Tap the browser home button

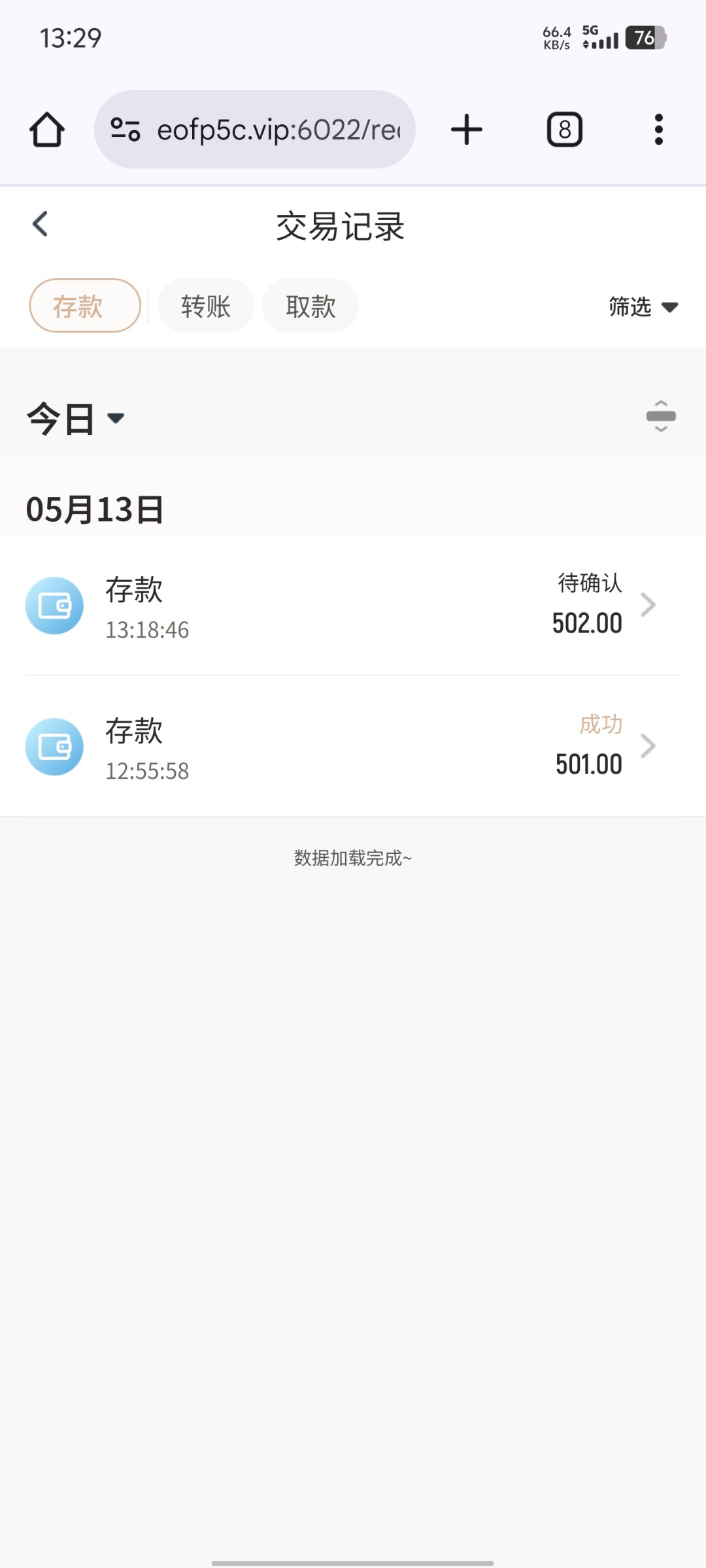click(x=47, y=129)
